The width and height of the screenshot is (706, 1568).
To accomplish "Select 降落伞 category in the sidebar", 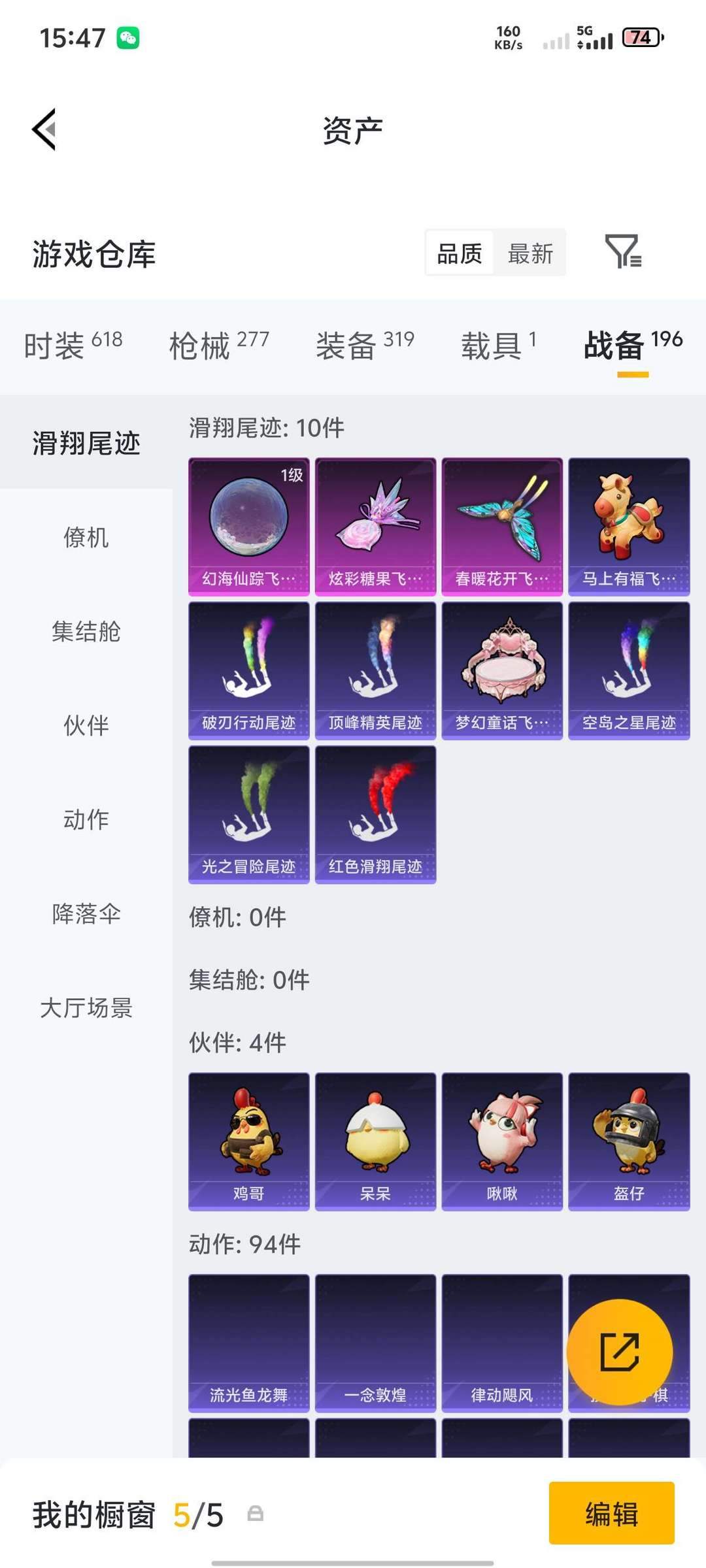I will click(x=85, y=915).
